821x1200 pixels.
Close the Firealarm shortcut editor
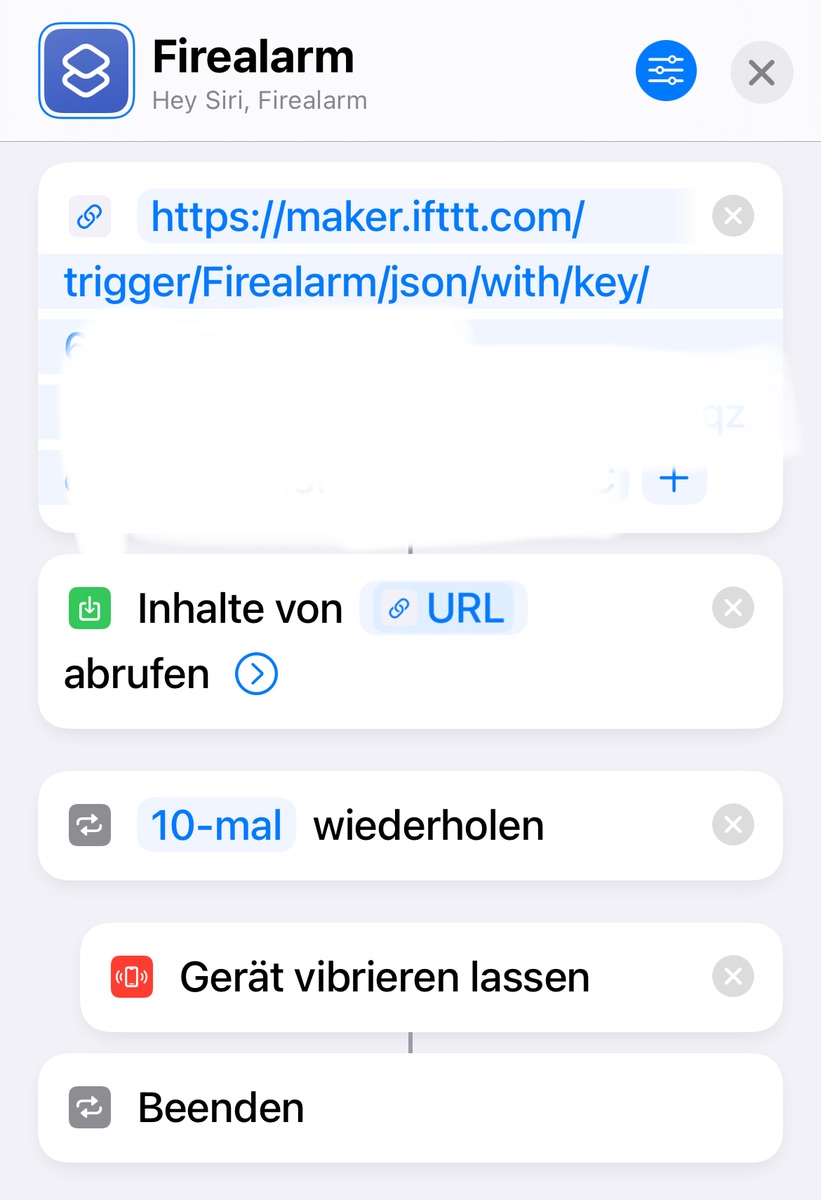pyautogui.click(x=761, y=72)
